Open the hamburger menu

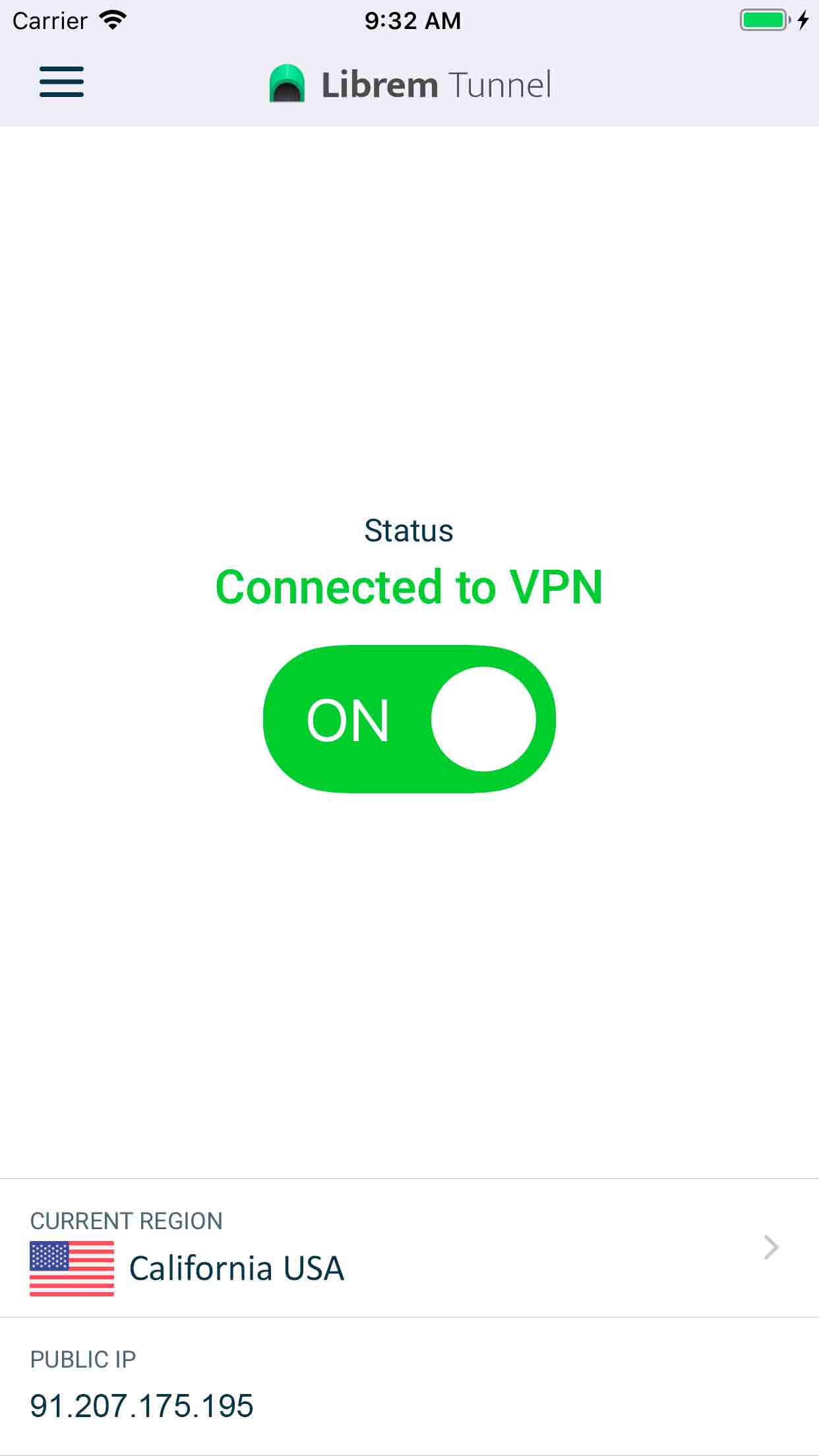click(61, 82)
